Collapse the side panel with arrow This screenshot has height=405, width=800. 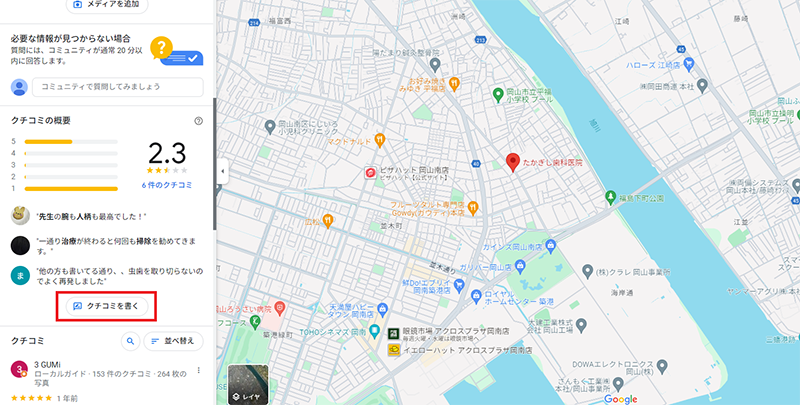223,173
